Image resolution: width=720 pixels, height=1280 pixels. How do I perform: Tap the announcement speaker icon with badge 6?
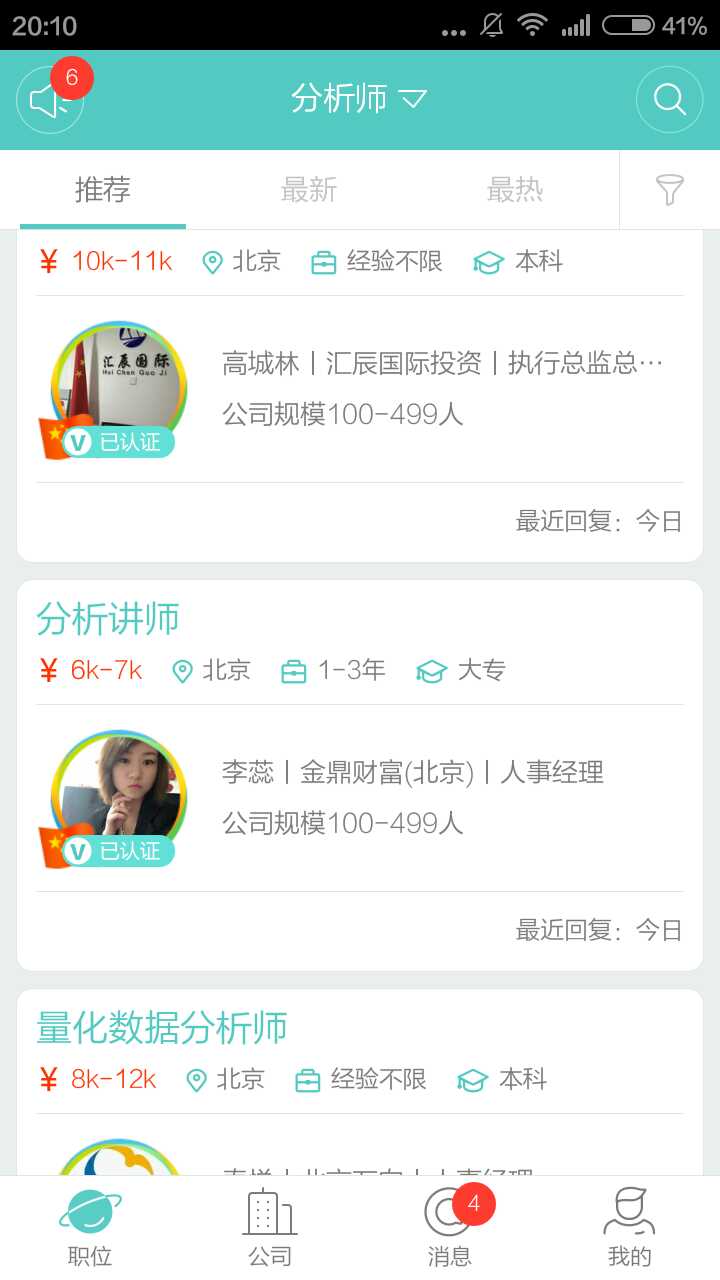[50, 100]
